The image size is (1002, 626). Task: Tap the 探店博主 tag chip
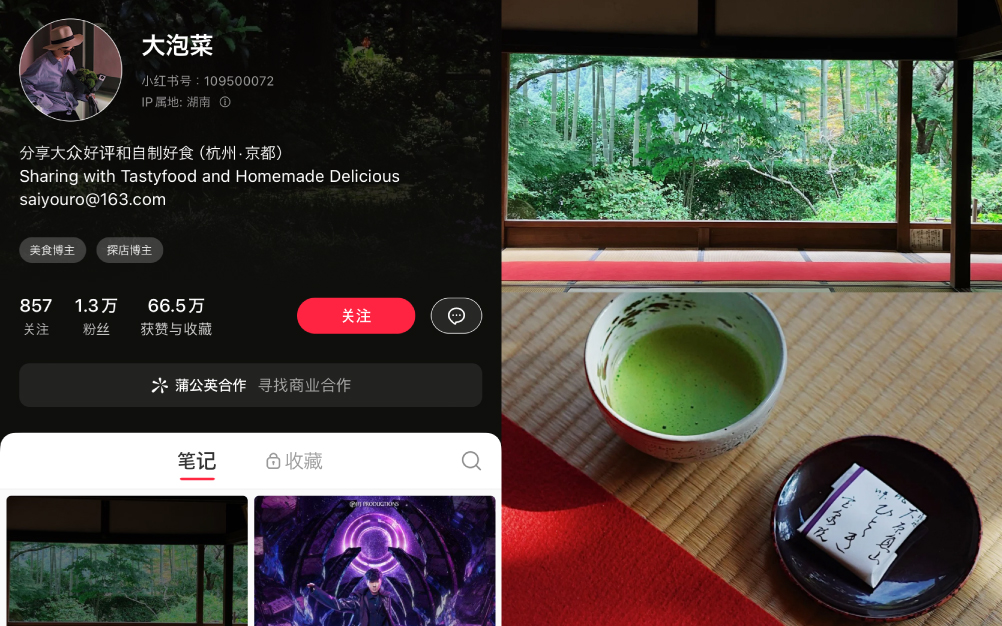[x=129, y=250]
